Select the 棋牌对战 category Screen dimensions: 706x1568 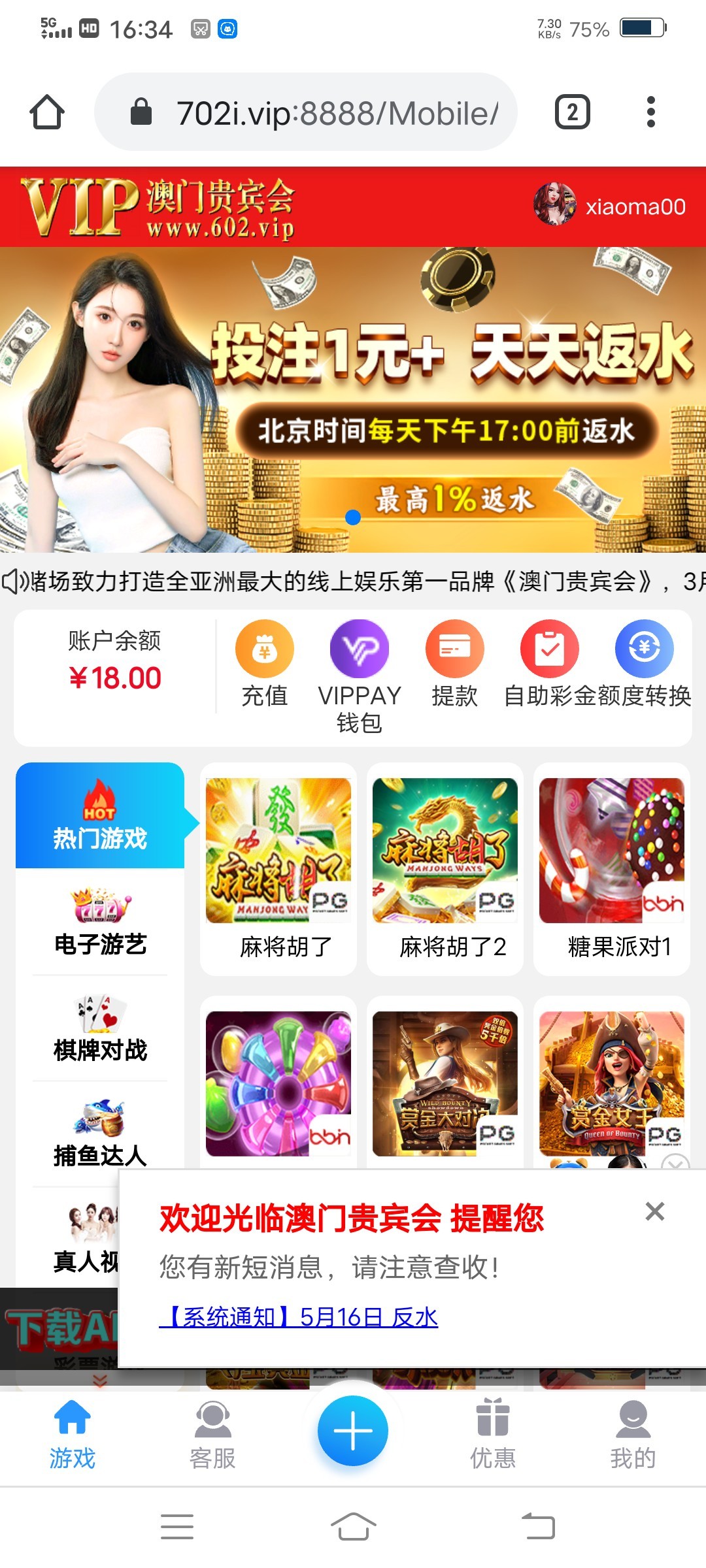pyautogui.click(x=100, y=1028)
